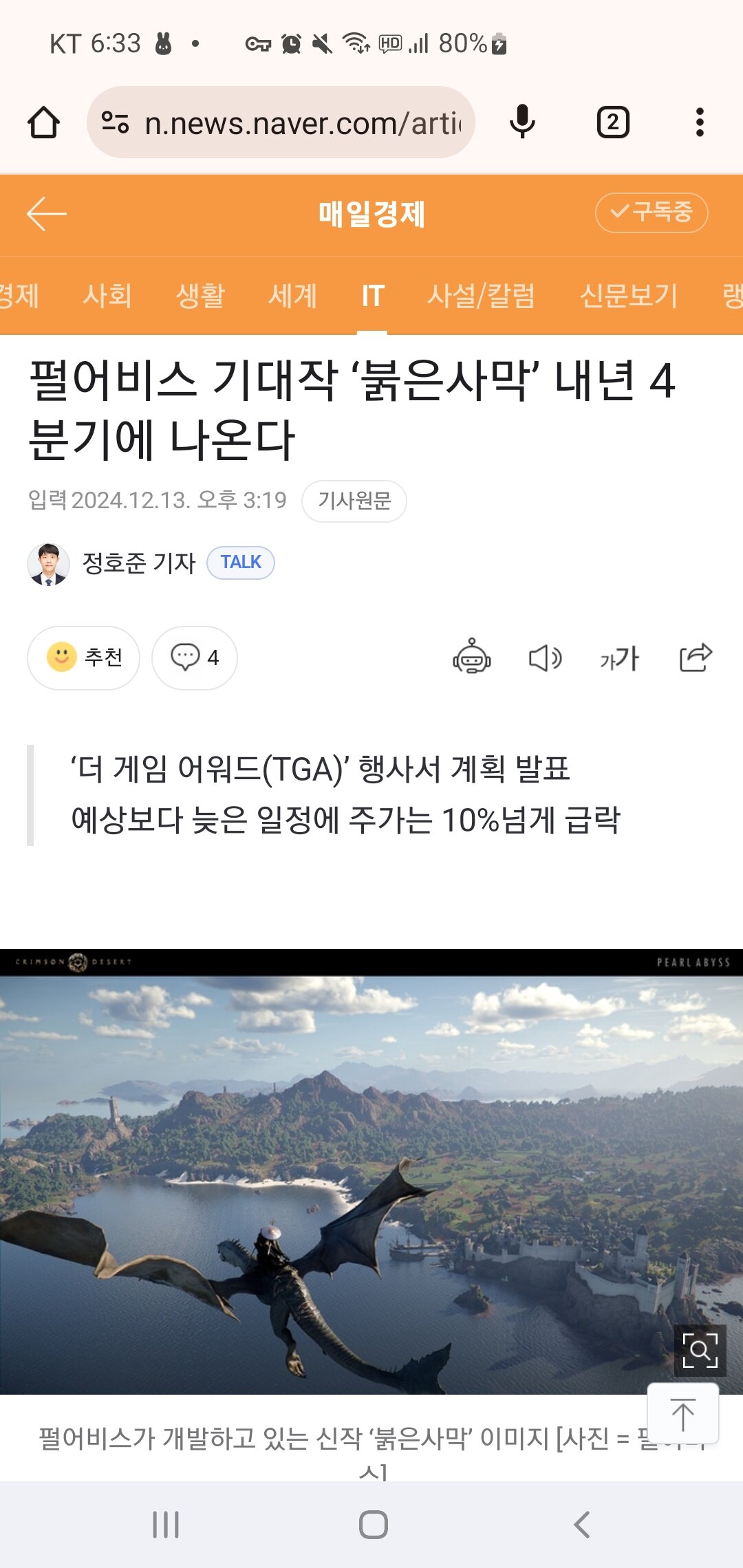Image resolution: width=743 pixels, height=1568 pixels.
Task: Enlarge the 붉은사막 image with magnifier icon
Action: point(700,1350)
